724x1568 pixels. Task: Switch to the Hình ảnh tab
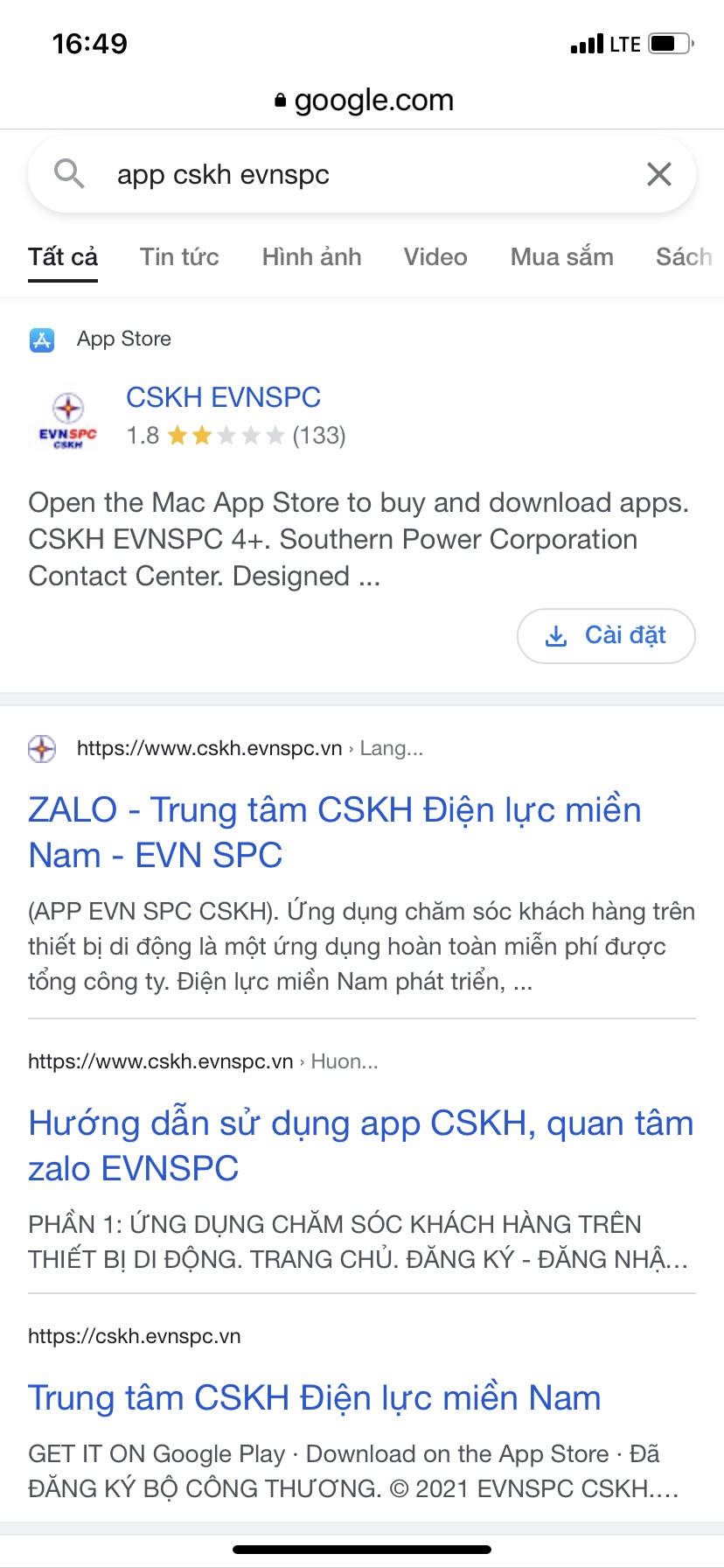coord(310,256)
